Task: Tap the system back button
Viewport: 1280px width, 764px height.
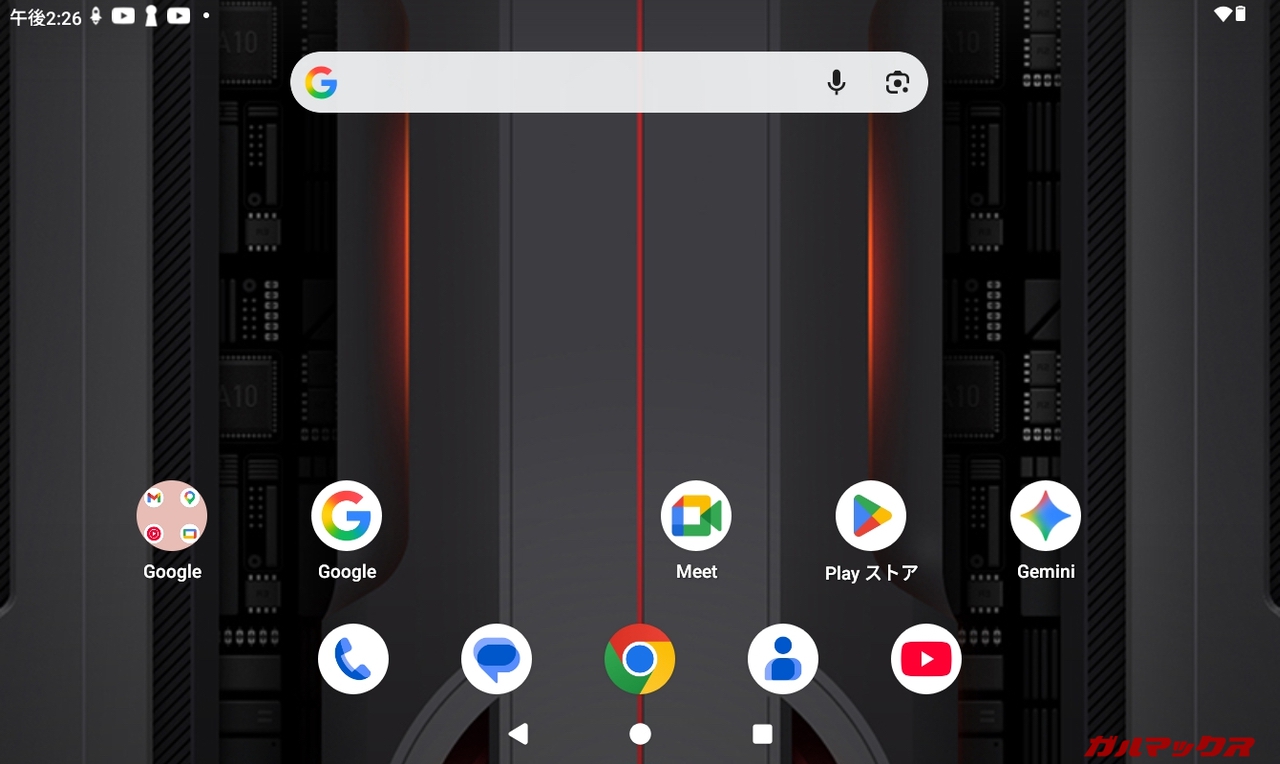Action: [518, 734]
